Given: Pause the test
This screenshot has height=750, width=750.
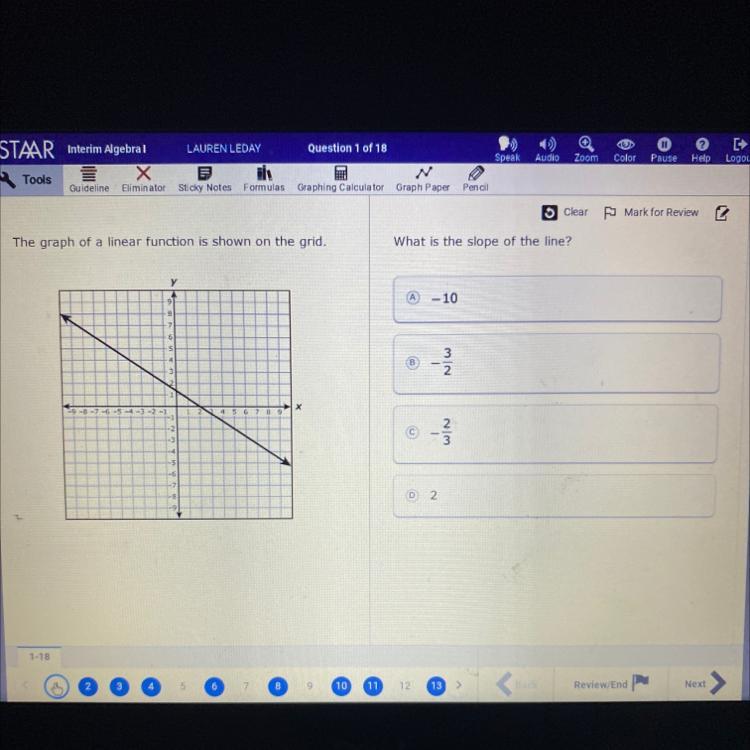Looking at the screenshot, I should tap(663, 149).
